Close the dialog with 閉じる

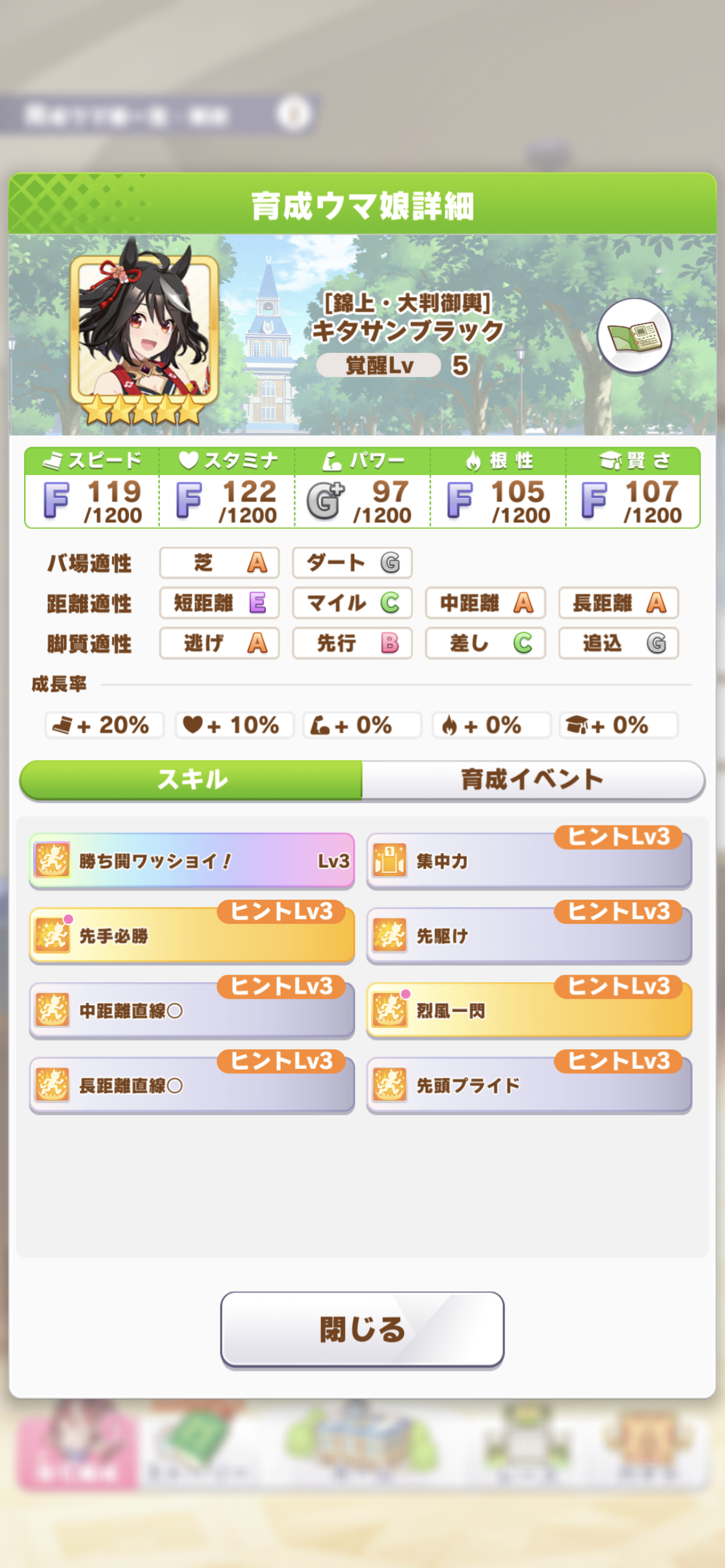pyautogui.click(x=362, y=1329)
